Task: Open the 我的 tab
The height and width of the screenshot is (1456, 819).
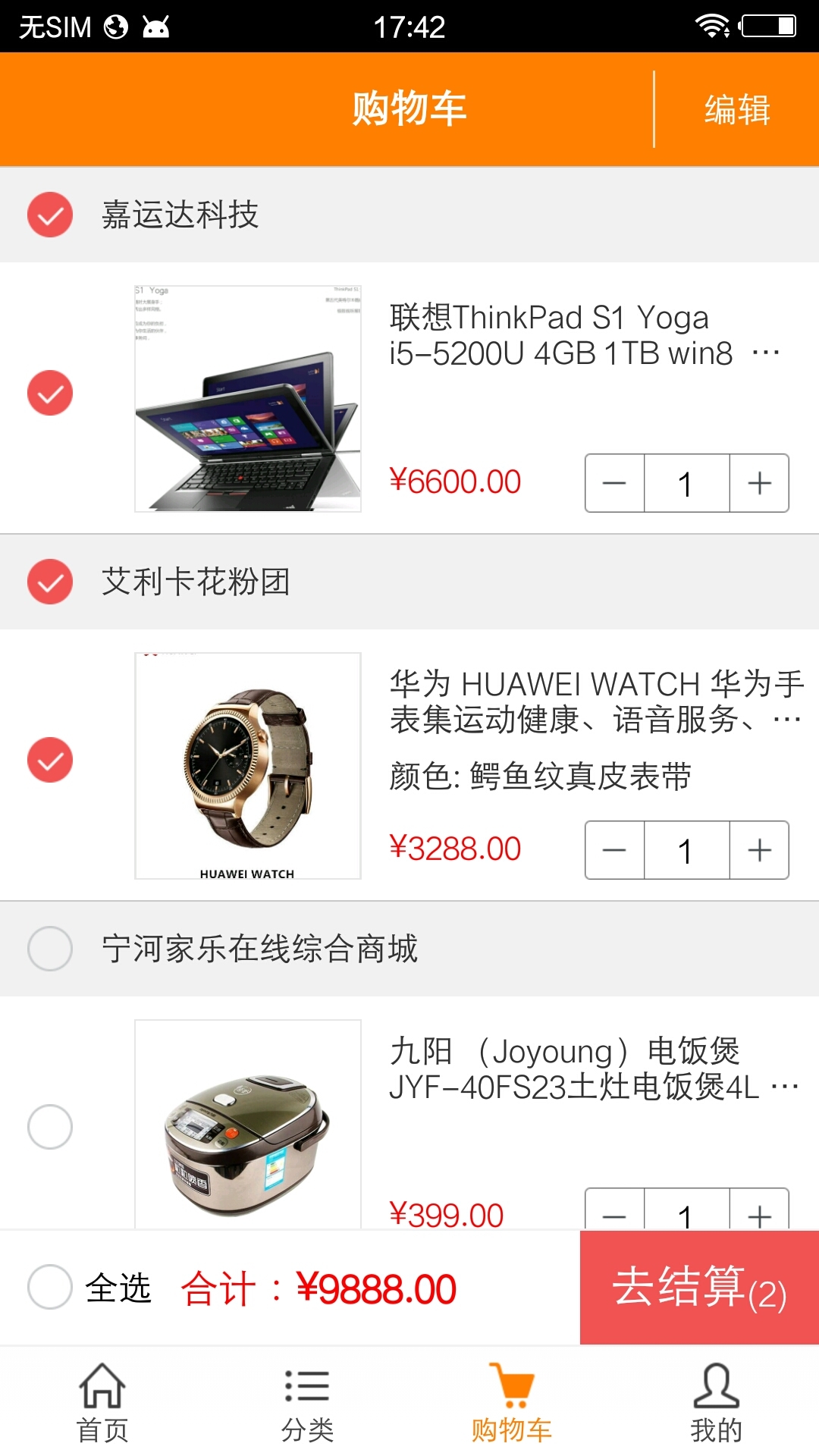Action: click(716, 1403)
